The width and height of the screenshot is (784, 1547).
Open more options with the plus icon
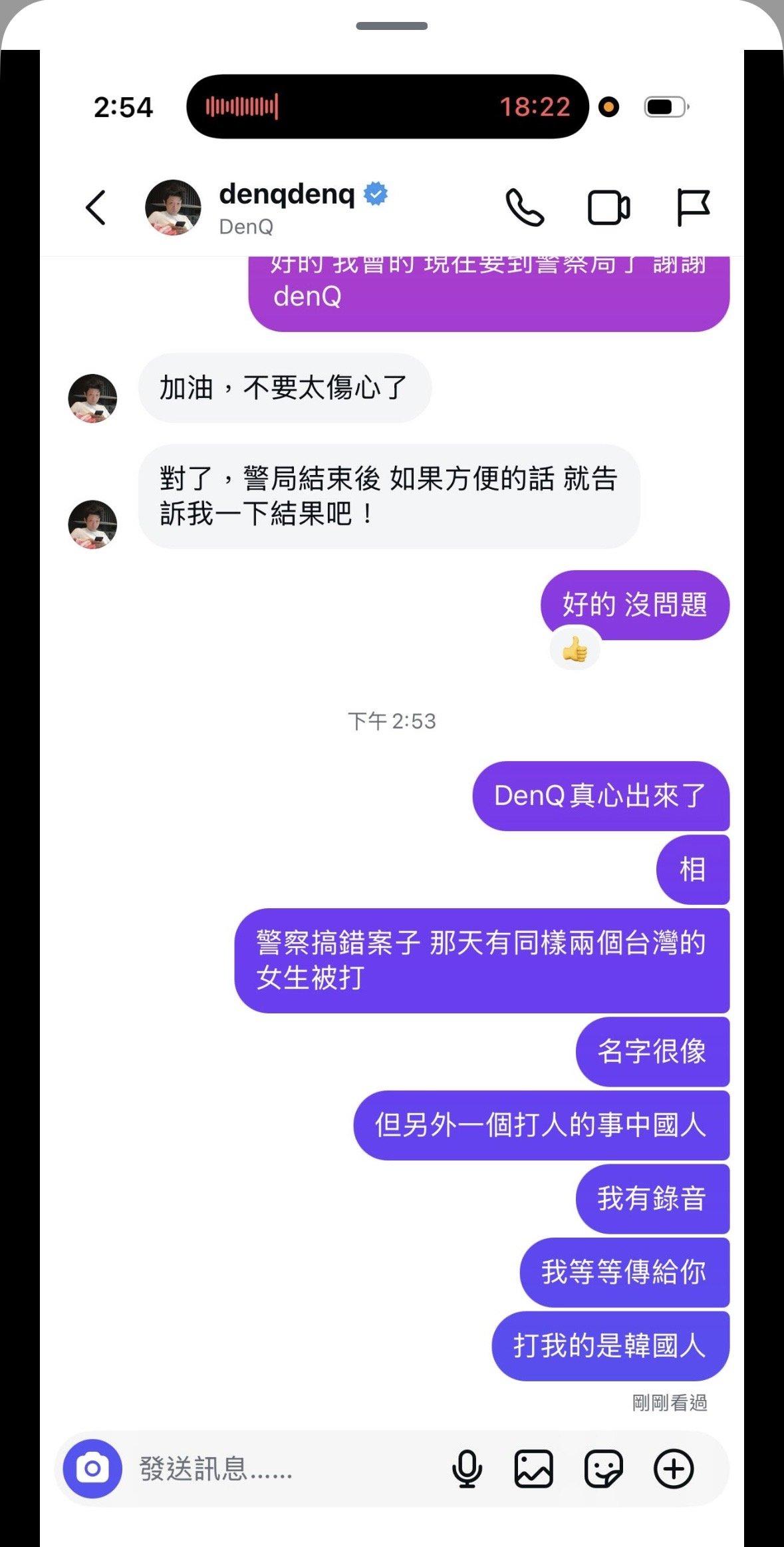(674, 1468)
